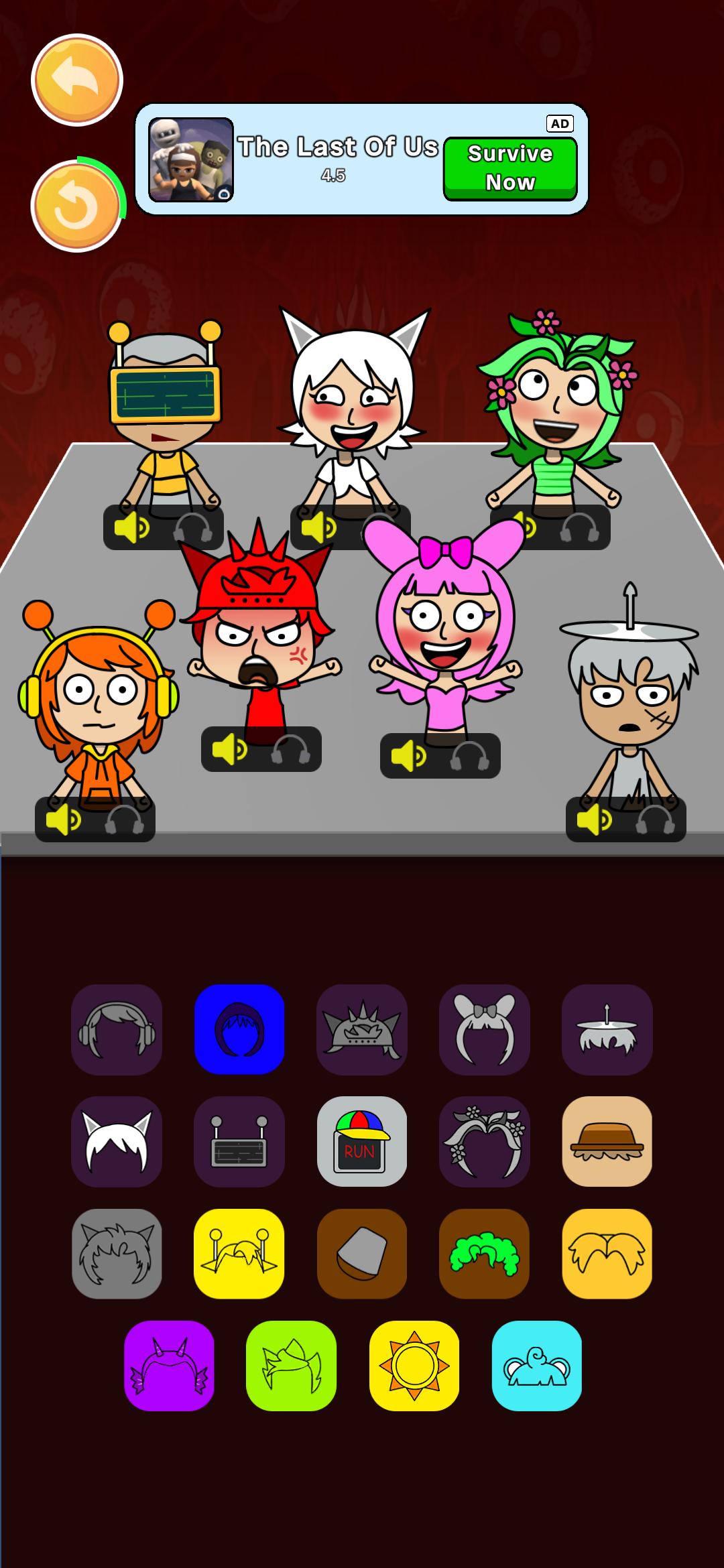Screen dimensions: 724x1568
Task: Choose the brown hat tile
Action: coord(607,1141)
